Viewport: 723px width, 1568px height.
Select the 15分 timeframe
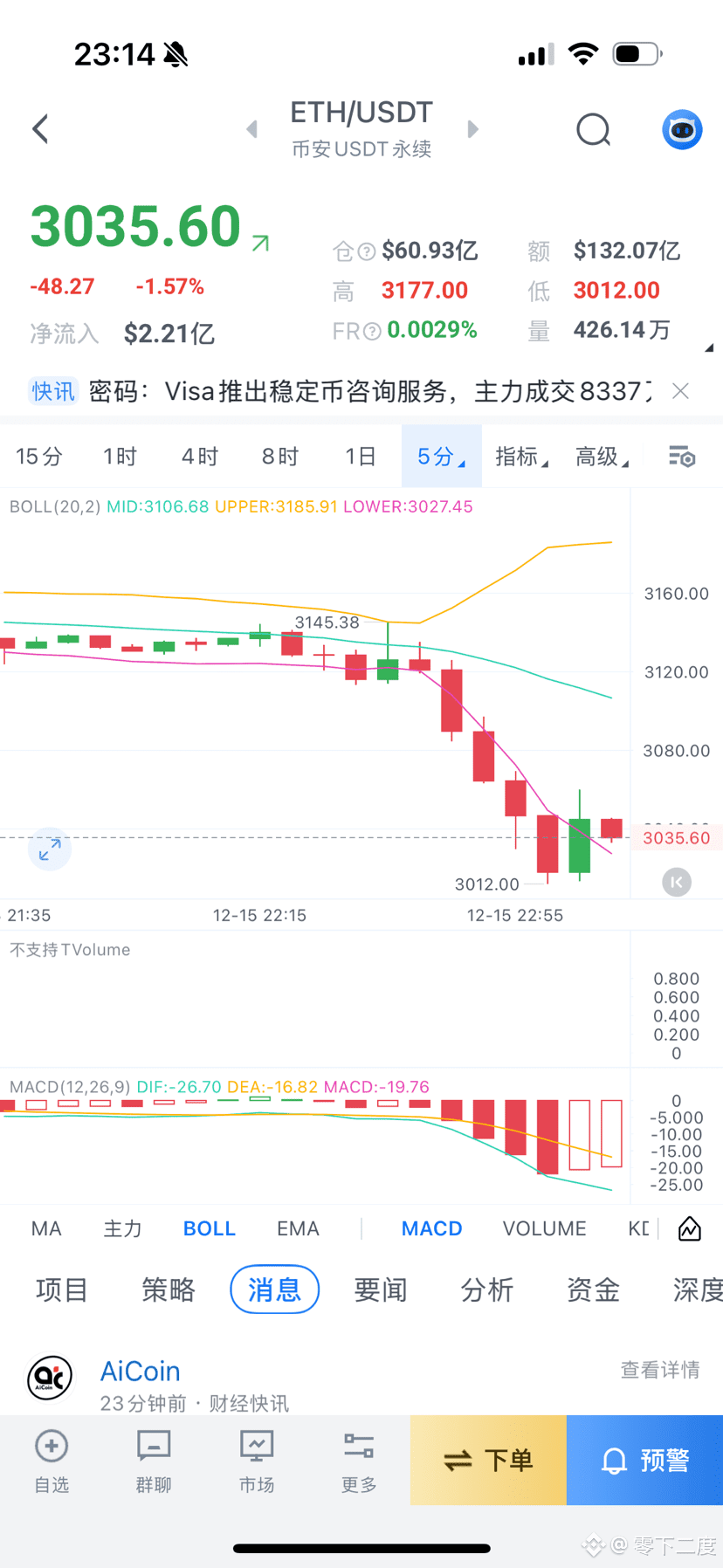(39, 457)
